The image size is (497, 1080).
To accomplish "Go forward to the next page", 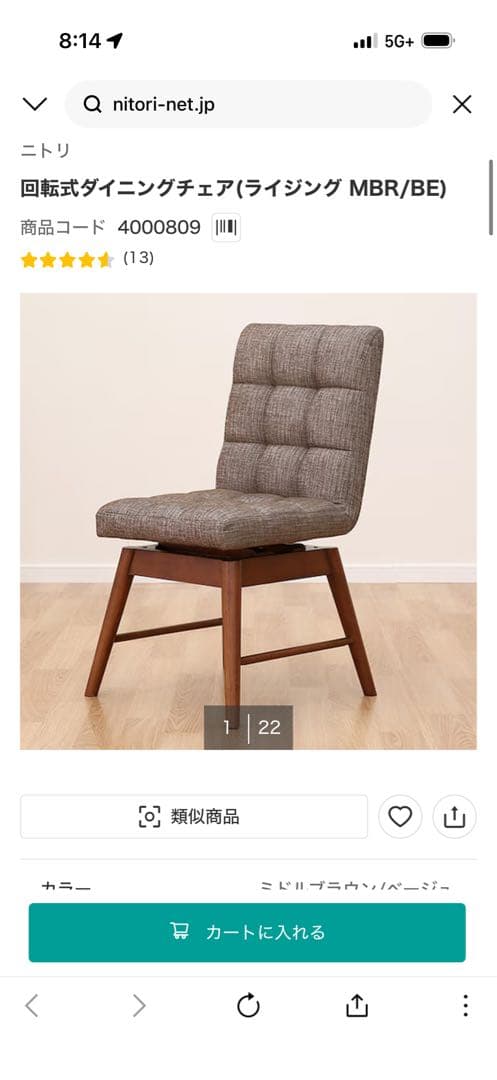I will (x=139, y=1006).
